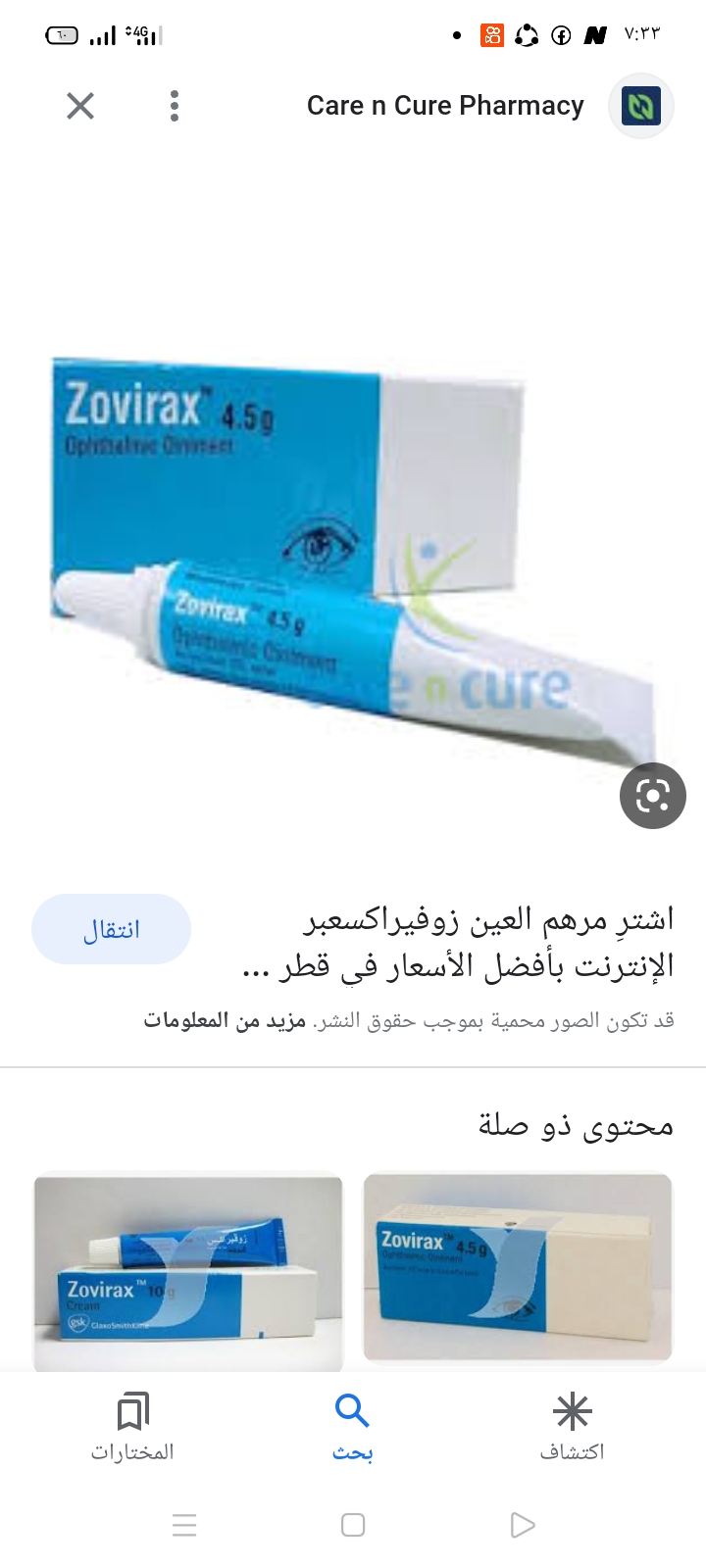This screenshot has width=706, height=1568.
Task: Search this image with Lens icon
Action: 652,796
